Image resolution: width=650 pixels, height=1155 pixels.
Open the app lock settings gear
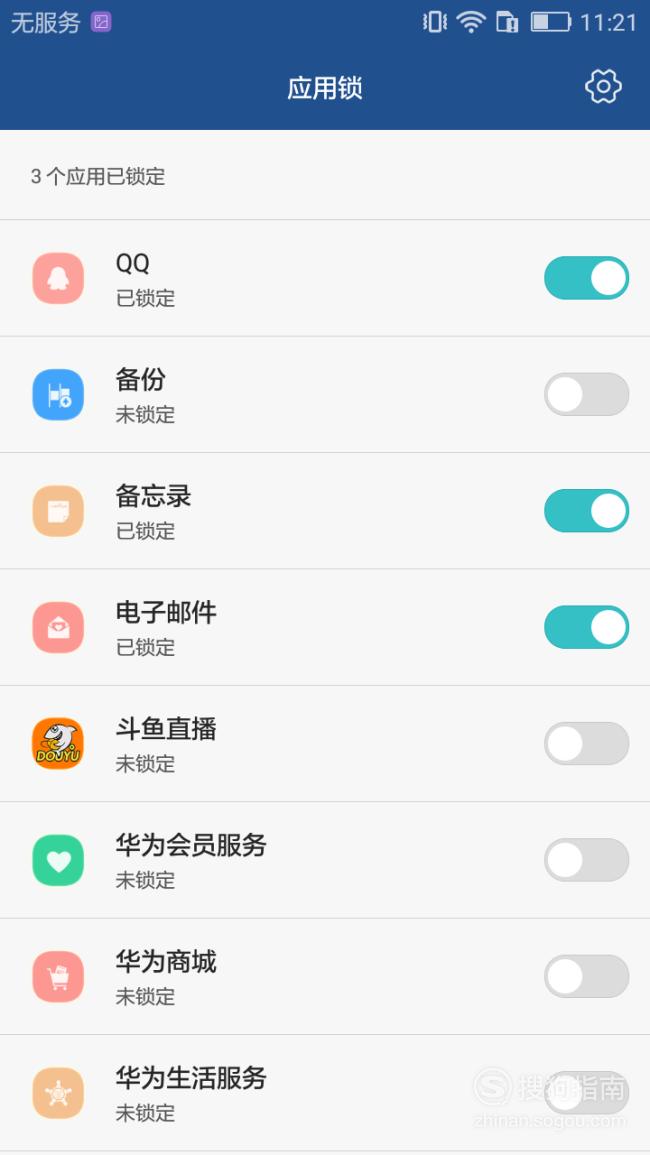[x=603, y=87]
